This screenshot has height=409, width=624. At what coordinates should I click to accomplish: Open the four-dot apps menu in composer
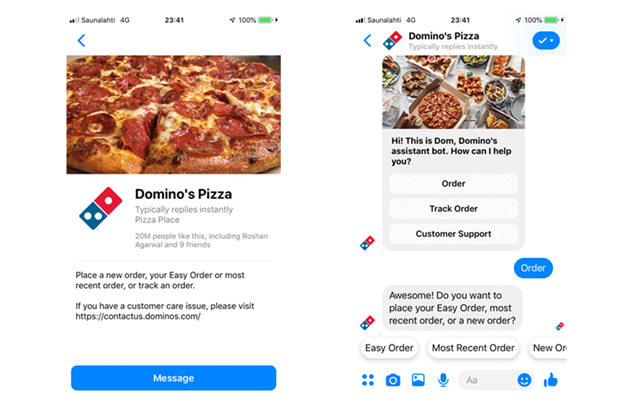pyautogui.click(x=368, y=380)
